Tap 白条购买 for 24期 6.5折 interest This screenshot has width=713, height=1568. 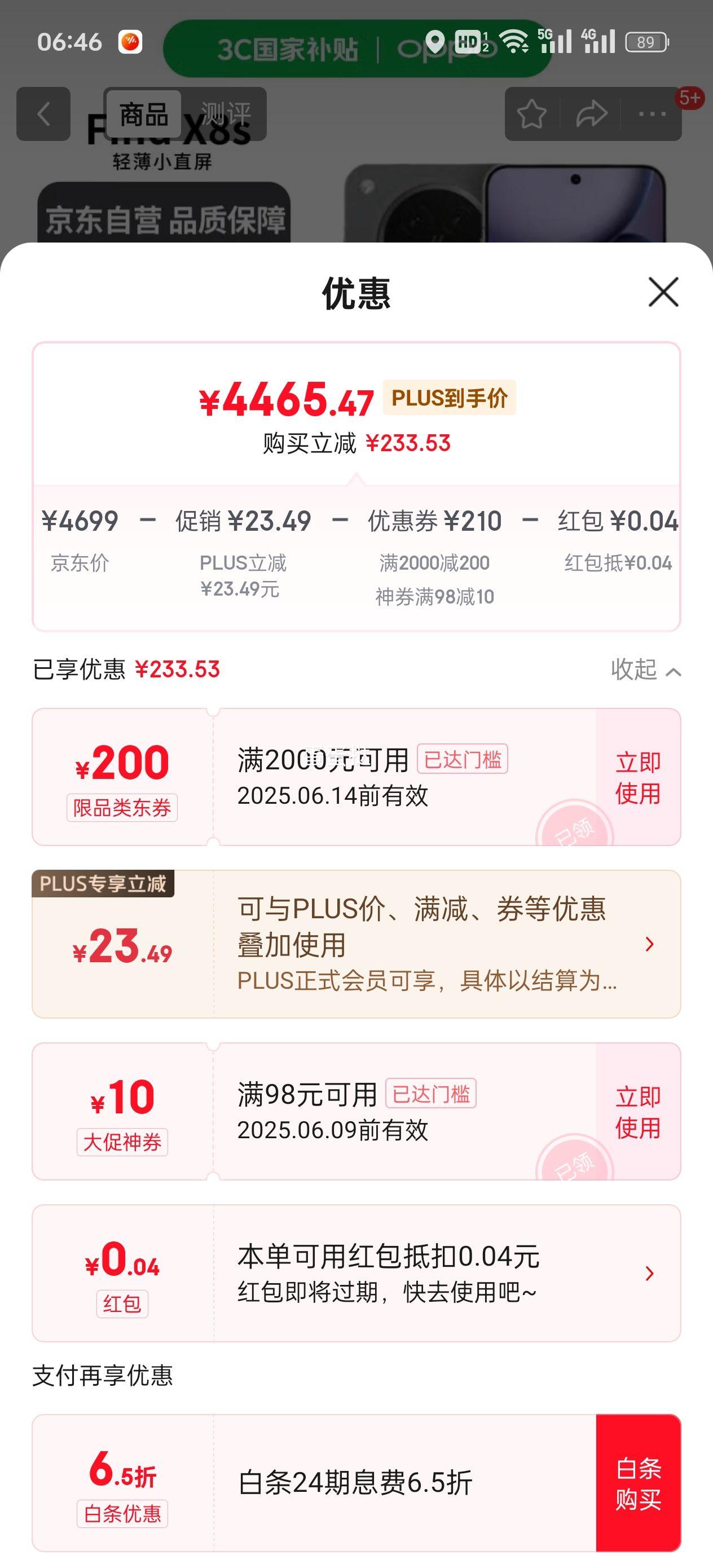pos(637,1483)
